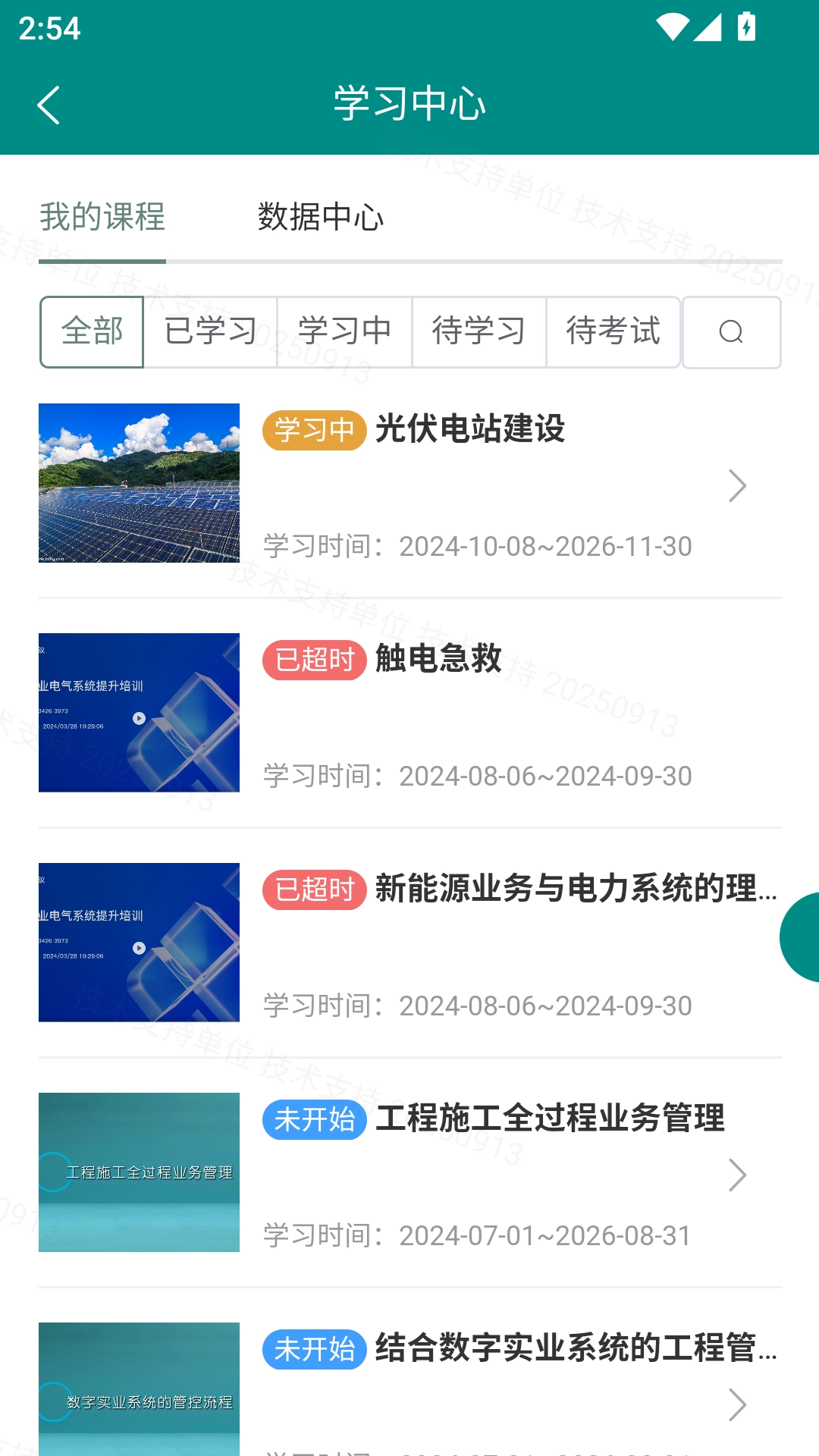Click the back navigation arrow

coord(49,105)
